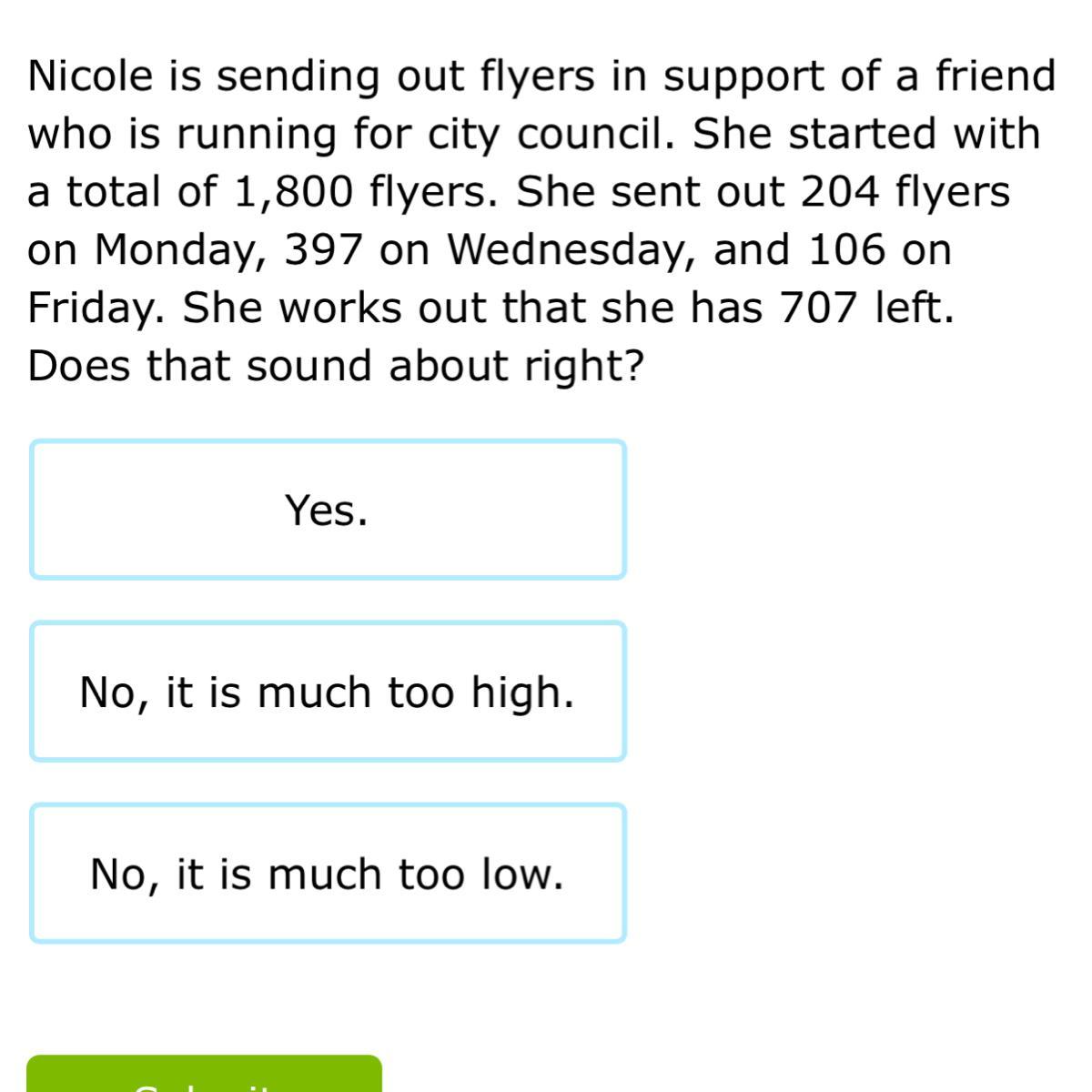Select the 'Yes.' answer option

pyautogui.click(x=328, y=510)
